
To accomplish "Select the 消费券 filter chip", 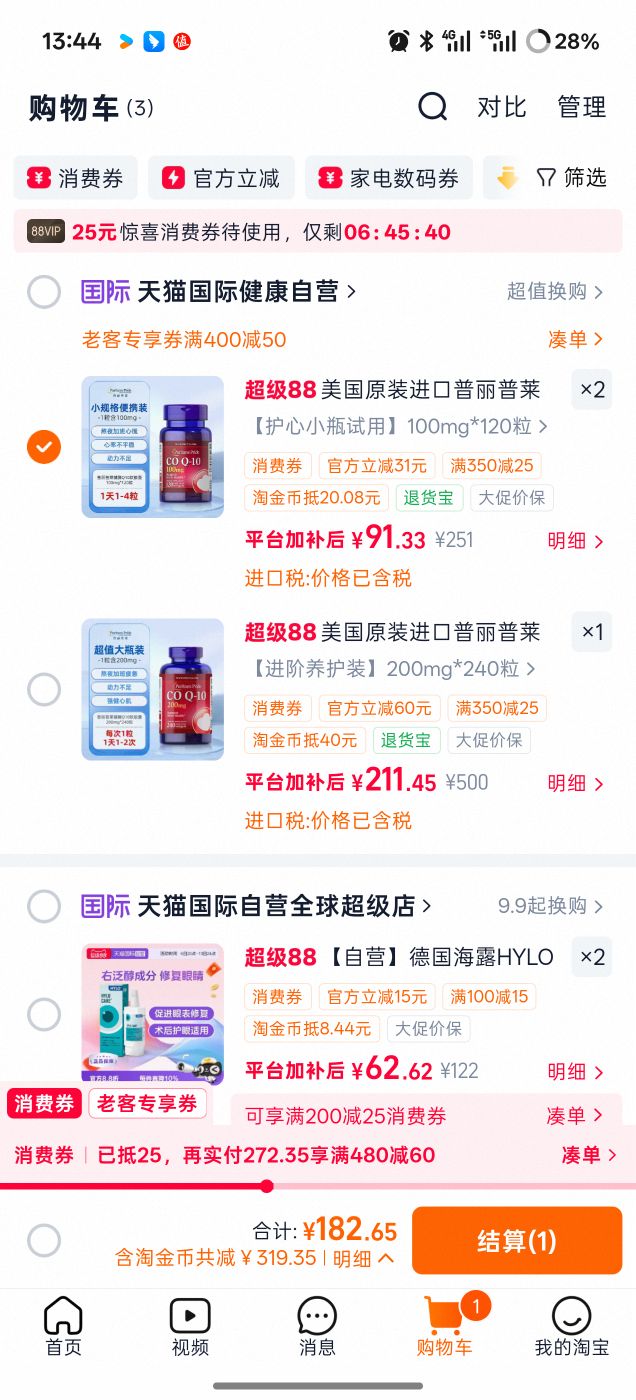I will tap(76, 178).
